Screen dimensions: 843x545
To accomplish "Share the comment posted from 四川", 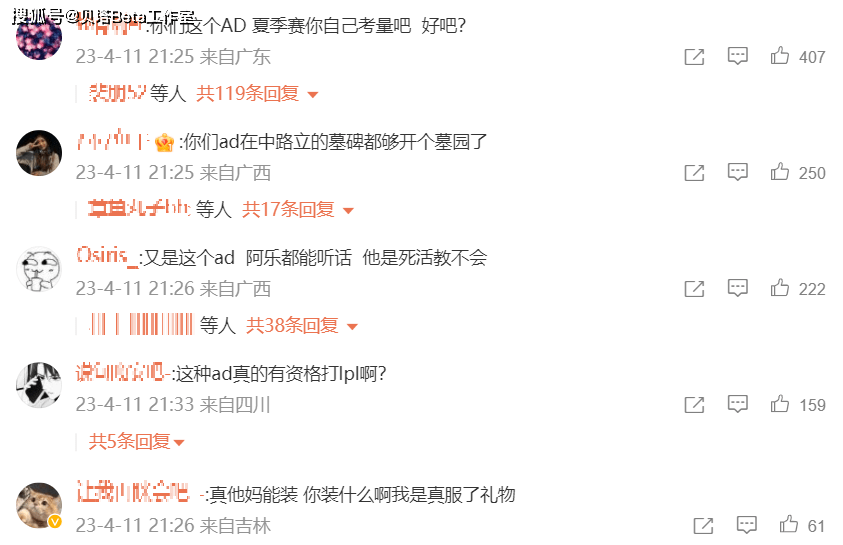I will coord(694,405).
